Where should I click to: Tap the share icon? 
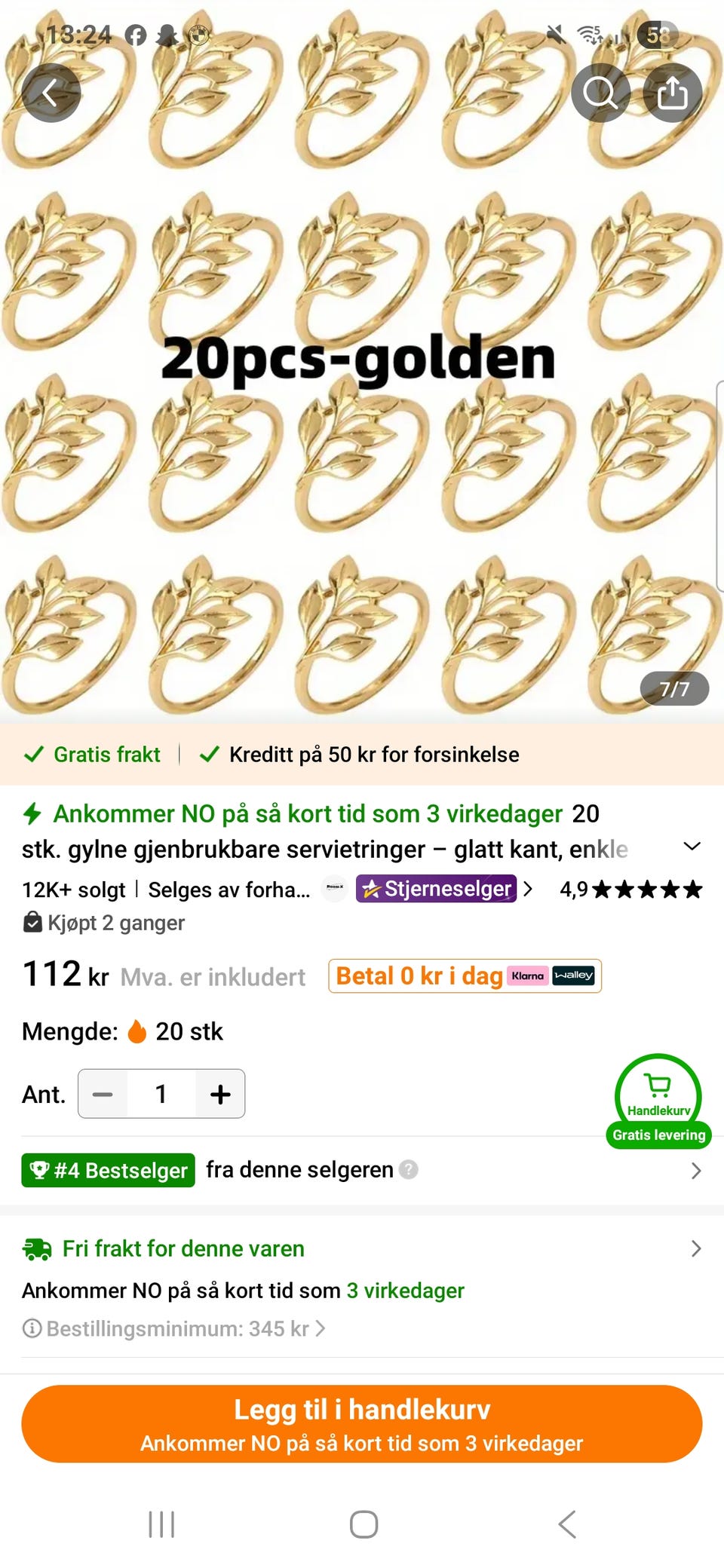pos(671,93)
